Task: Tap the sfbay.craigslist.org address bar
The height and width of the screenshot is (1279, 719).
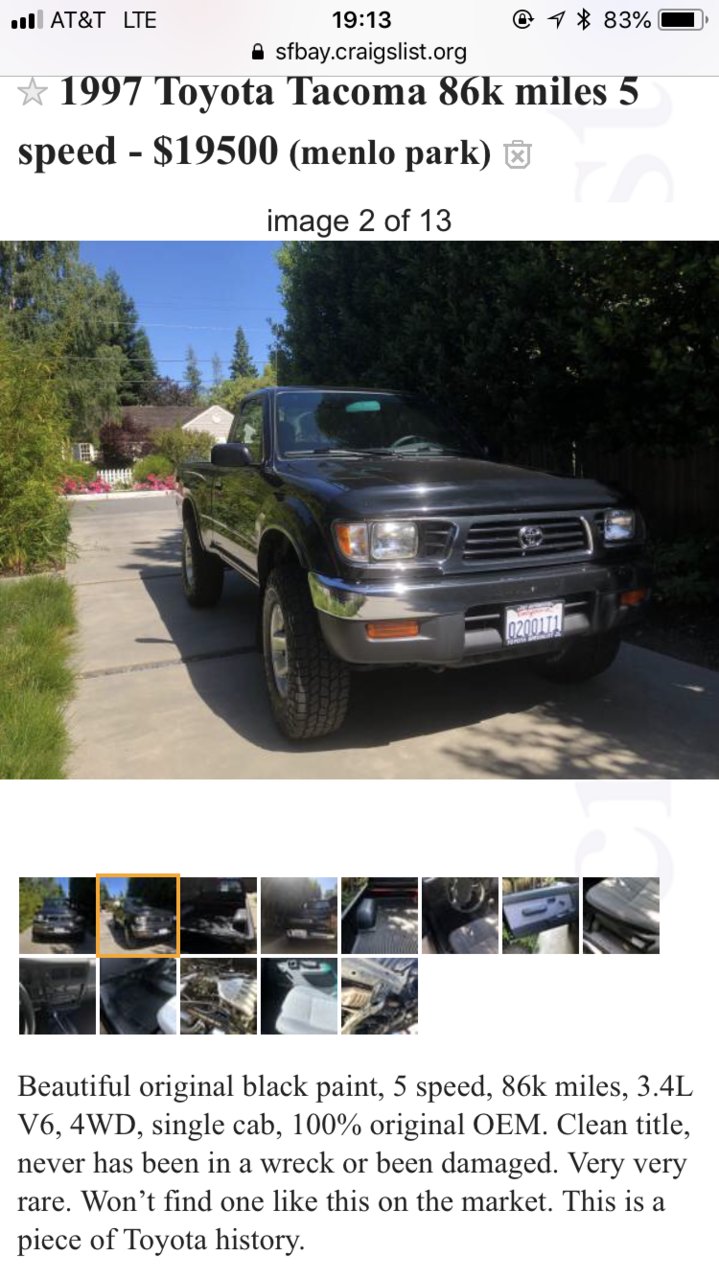Action: click(x=359, y=52)
